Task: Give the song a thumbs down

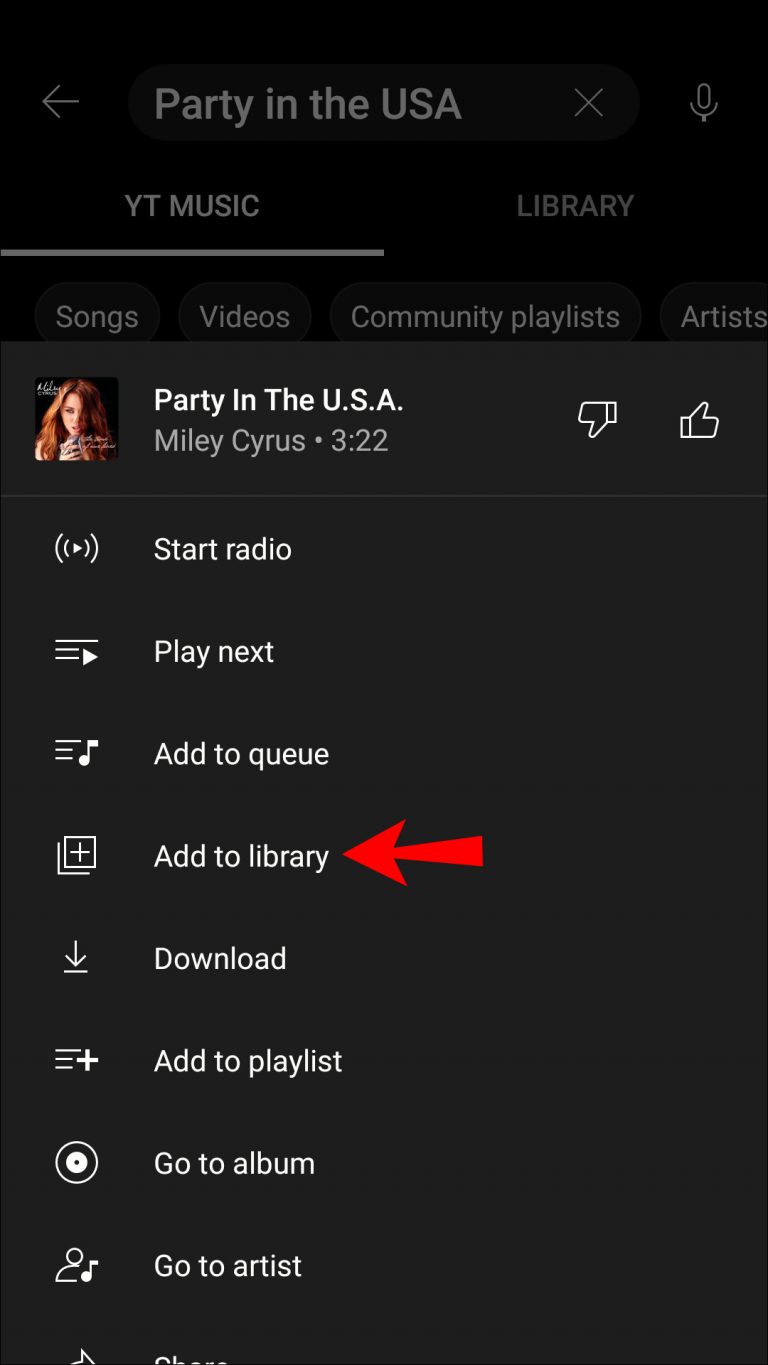Action: (597, 419)
